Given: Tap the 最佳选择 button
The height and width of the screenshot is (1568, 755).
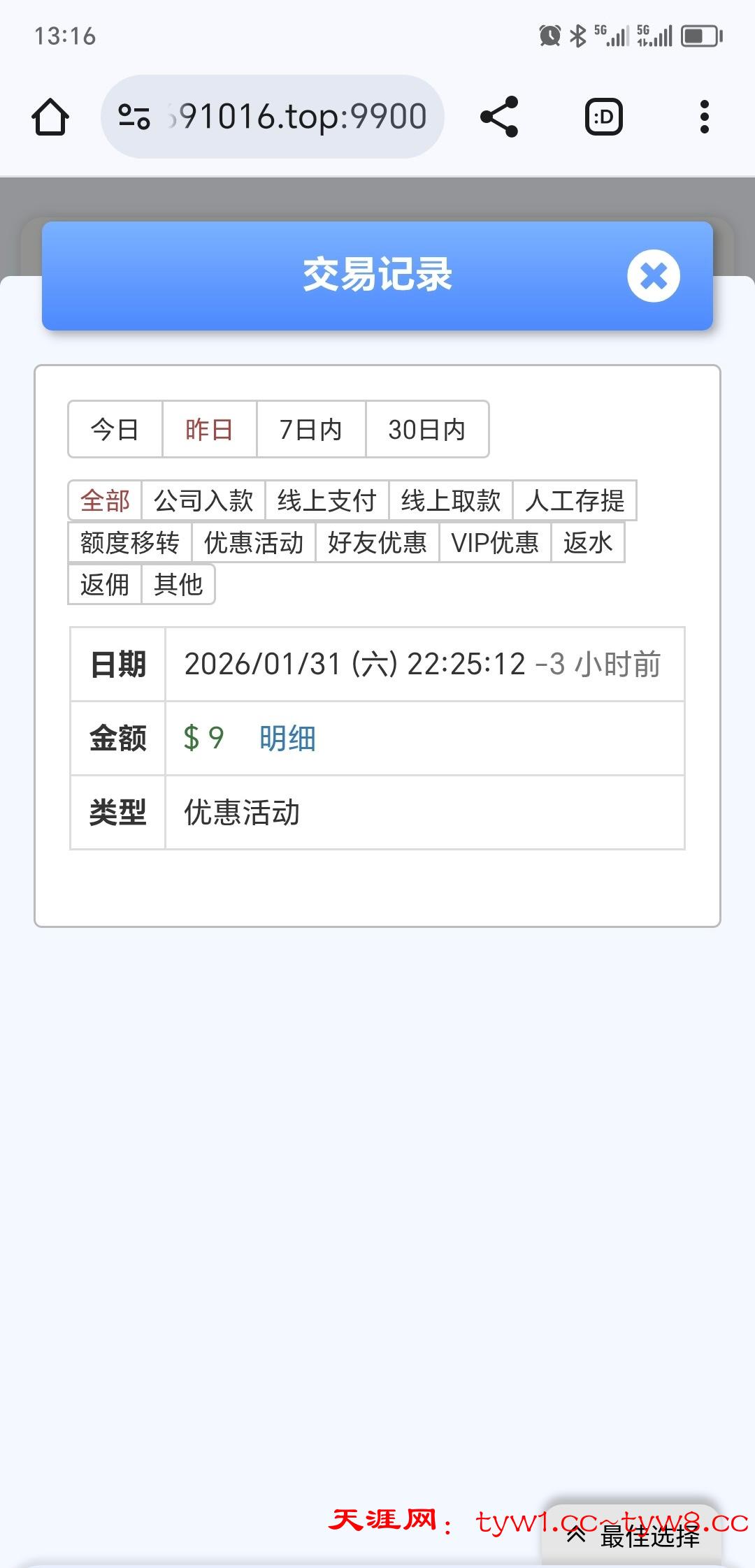Looking at the screenshot, I should [633, 1536].
